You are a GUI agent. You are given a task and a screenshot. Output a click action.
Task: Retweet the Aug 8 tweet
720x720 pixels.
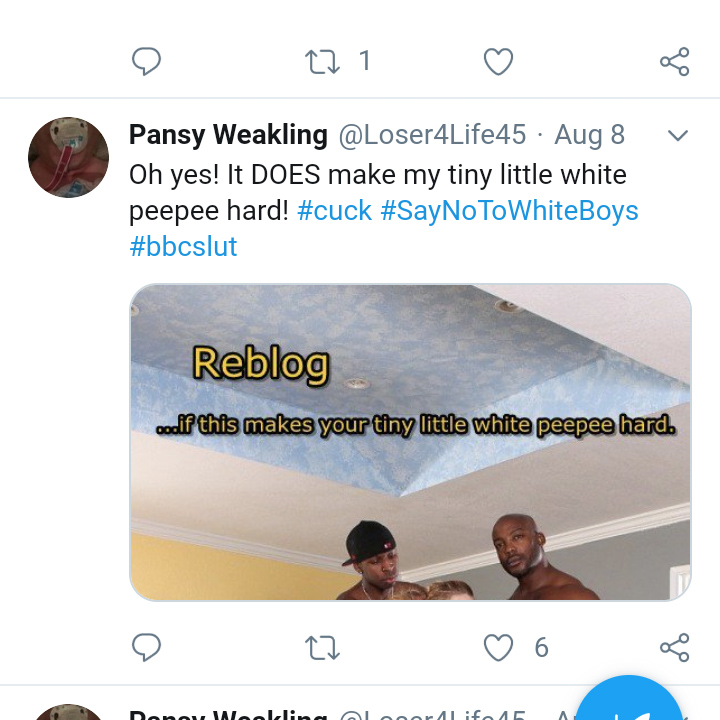(322, 648)
